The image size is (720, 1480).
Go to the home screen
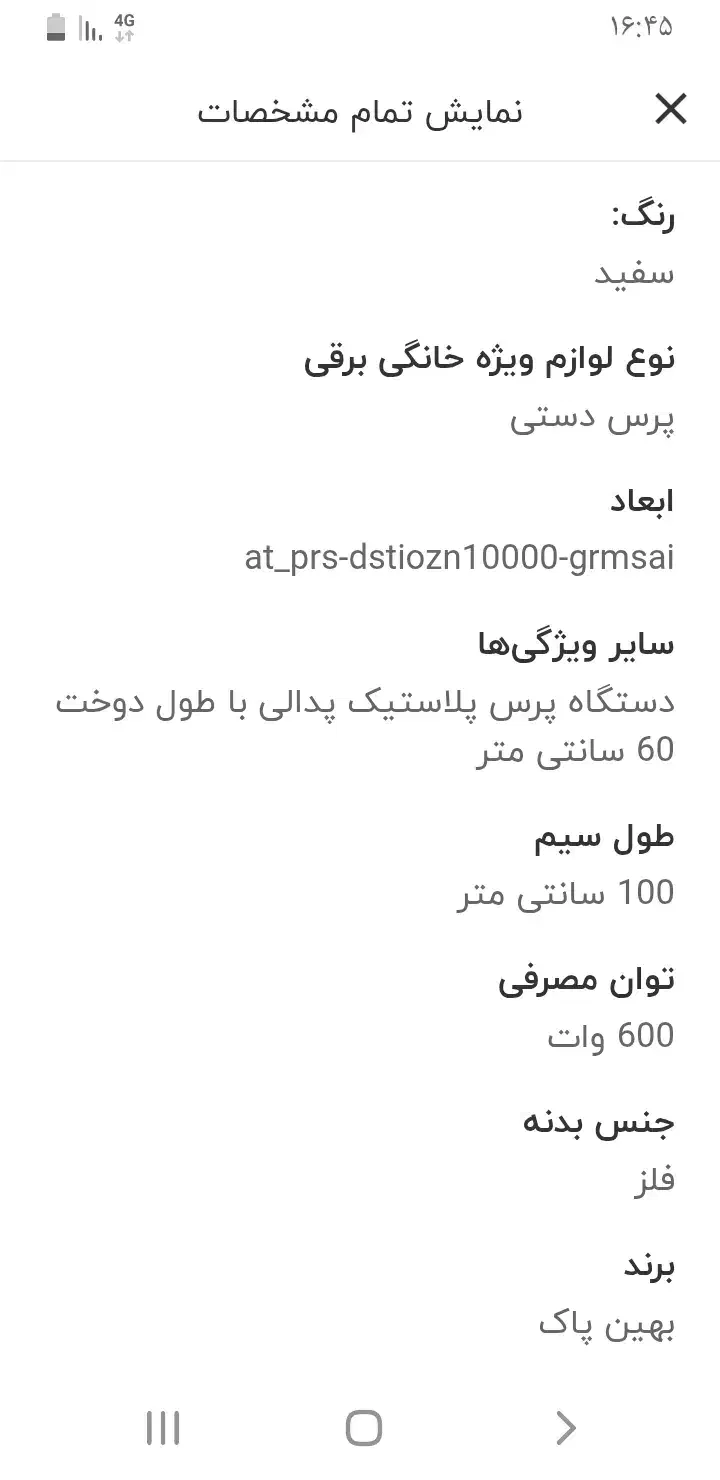[364, 1428]
